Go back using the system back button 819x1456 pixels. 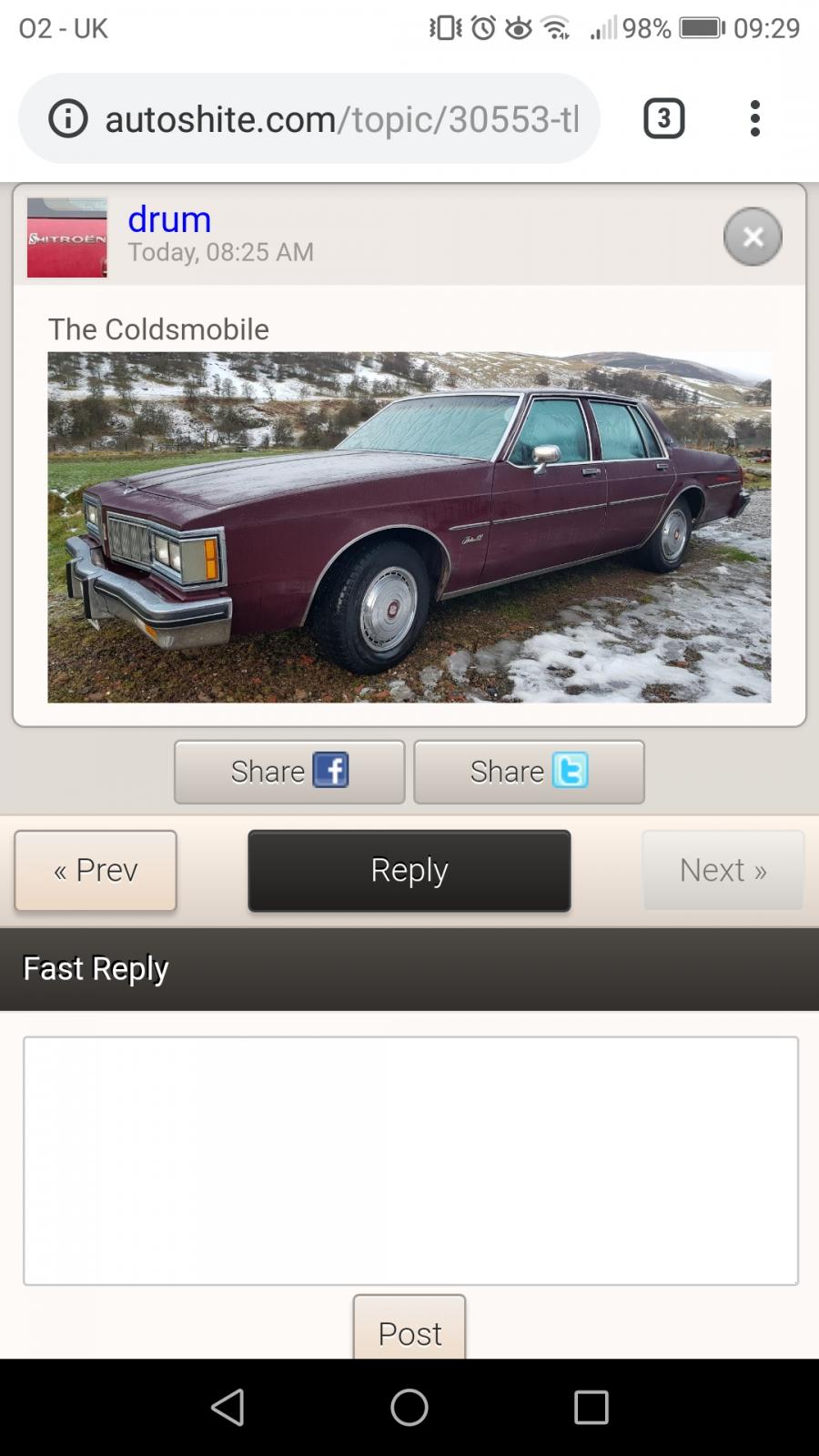tap(227, 1407)
